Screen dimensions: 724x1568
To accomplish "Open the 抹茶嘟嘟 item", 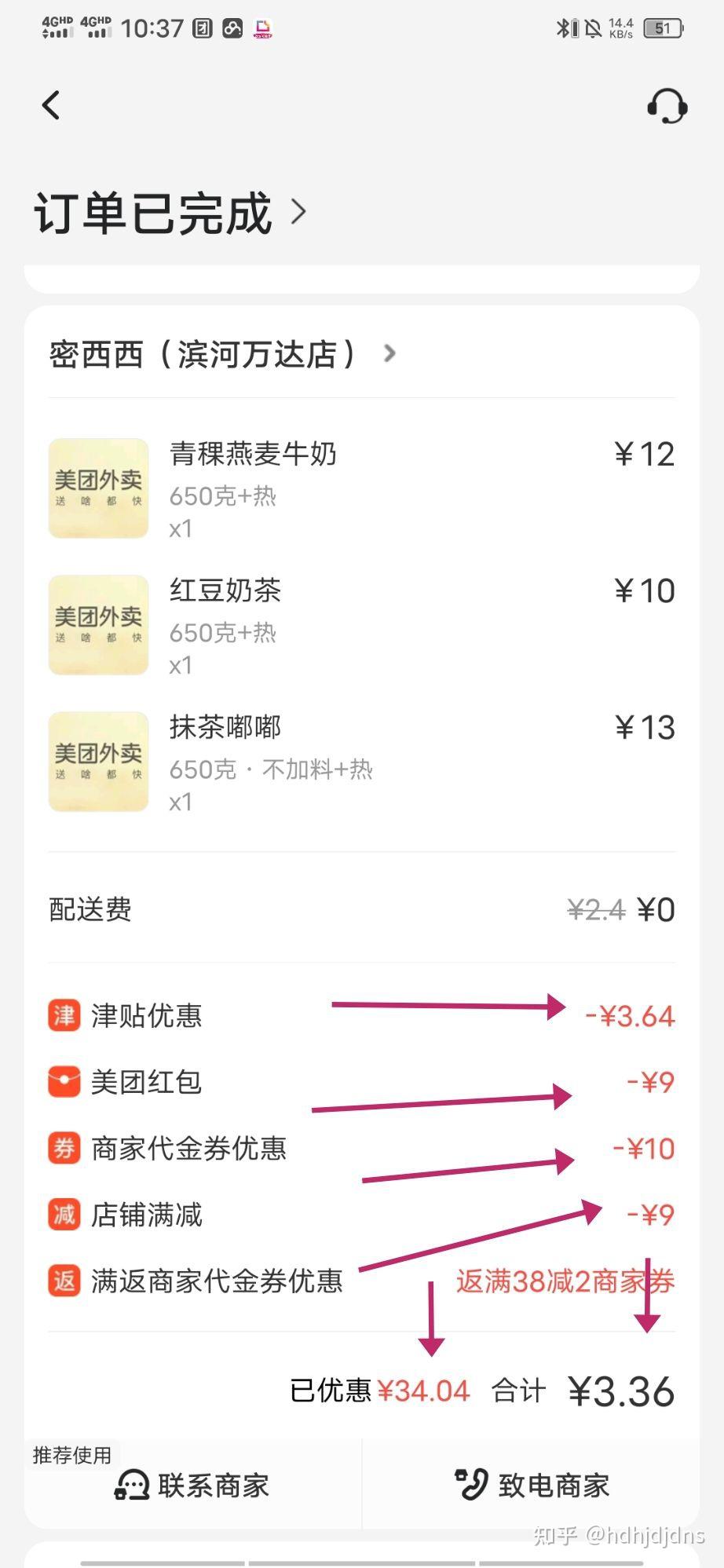I will click(361, 762).
